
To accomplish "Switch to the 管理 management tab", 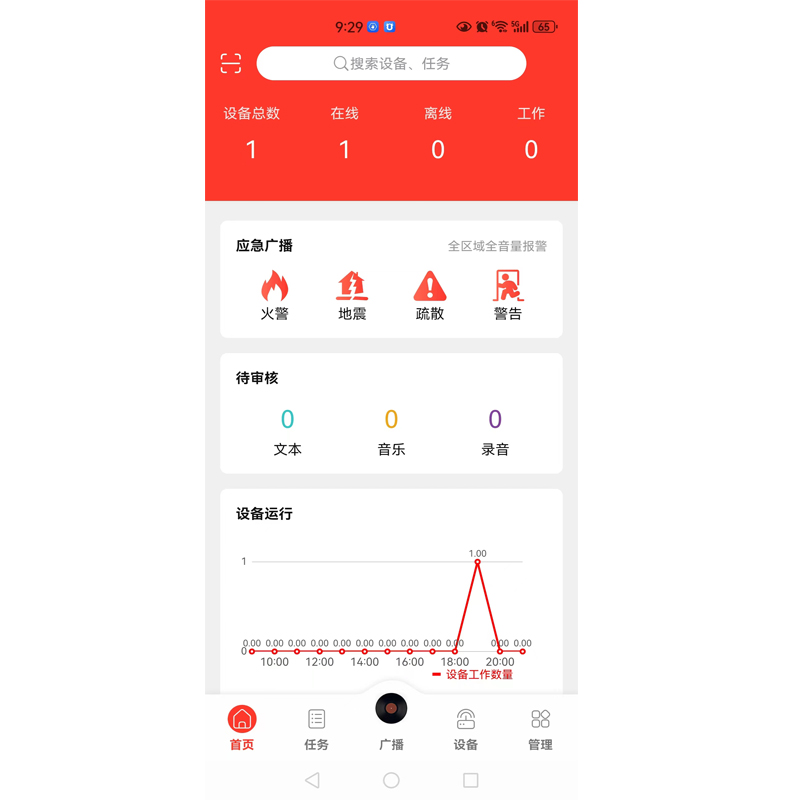I will [540, 729].
